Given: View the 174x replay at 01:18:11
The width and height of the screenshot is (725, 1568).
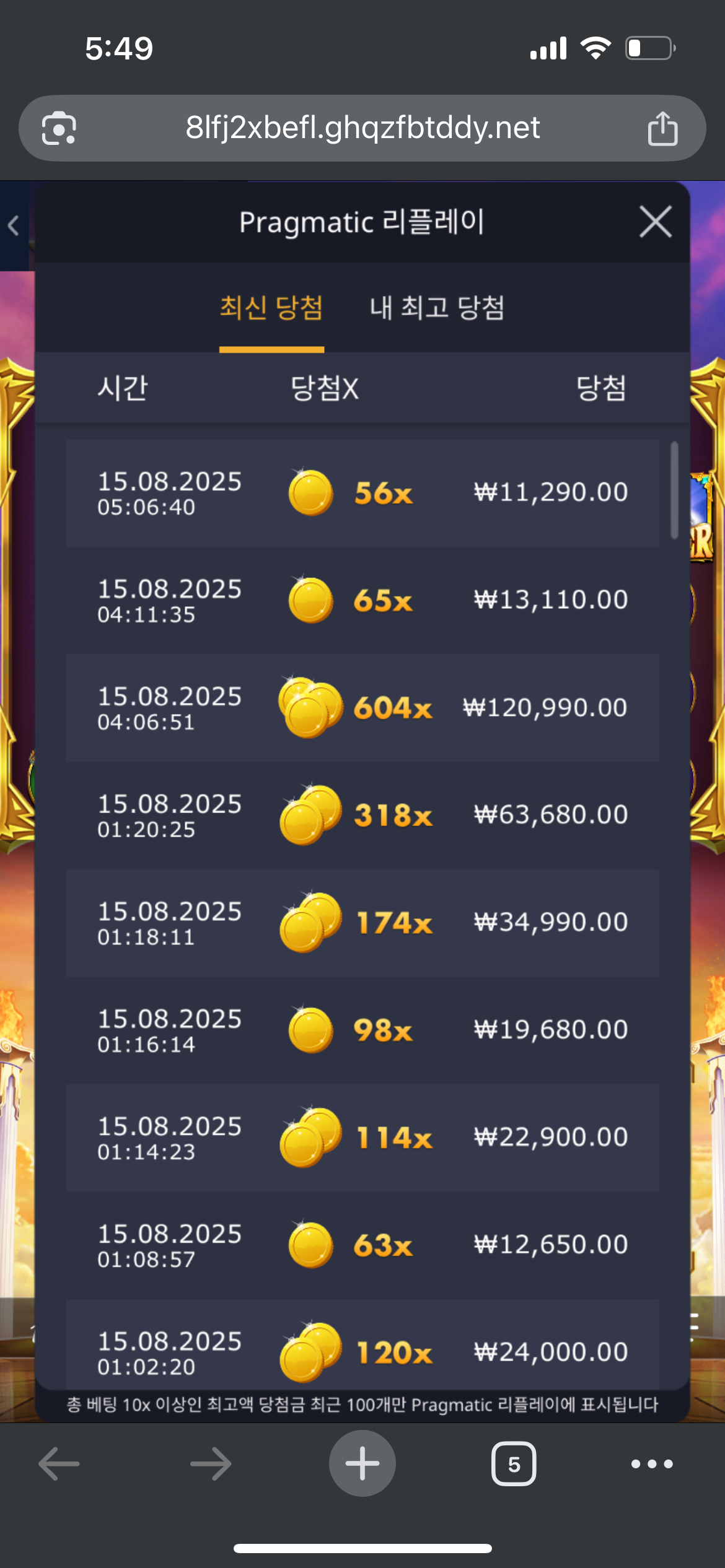Looking at the screenshot, I should [x=362, y=923].
